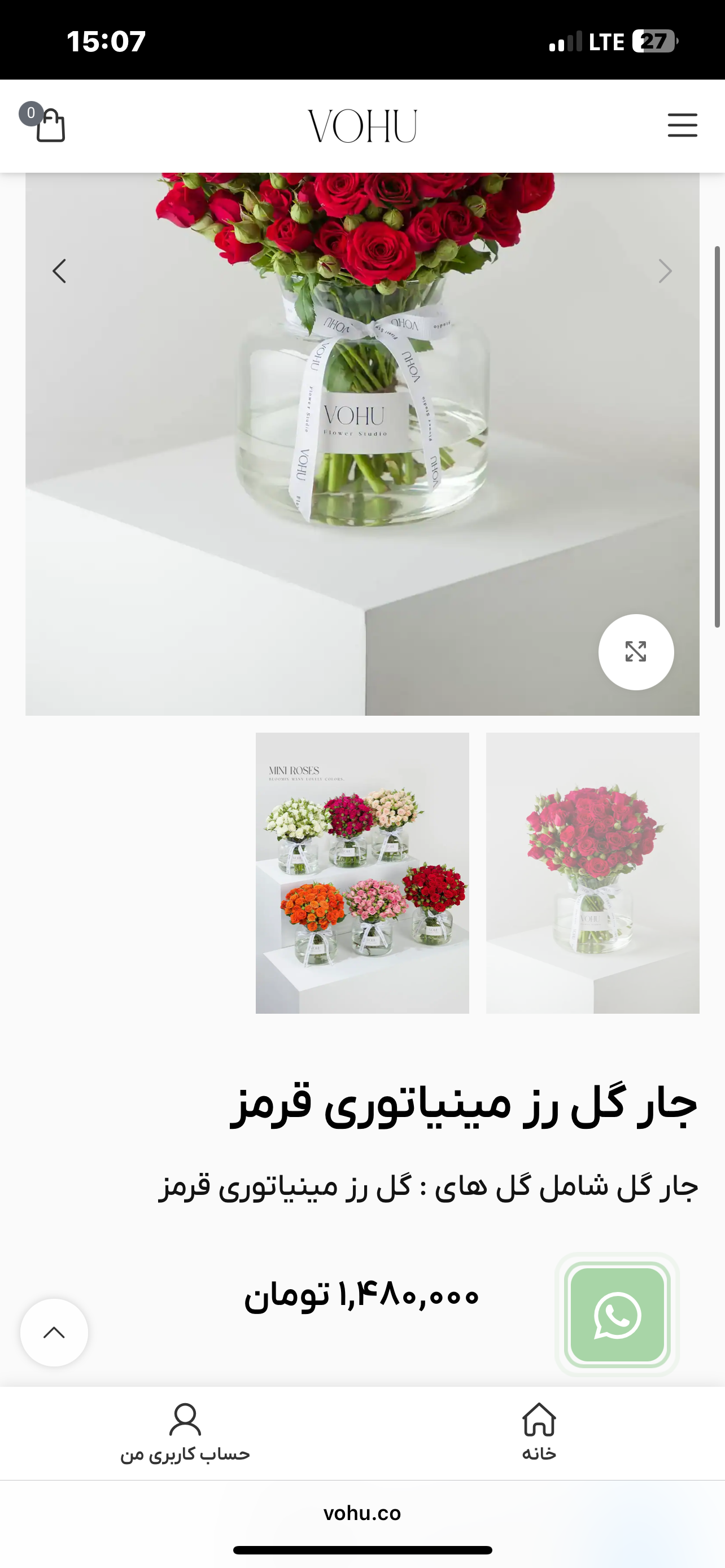The image size is (725, 1568).
Task: Open the shopping cart bag icon
Action: pyautogui.click(x=49, y=125)
